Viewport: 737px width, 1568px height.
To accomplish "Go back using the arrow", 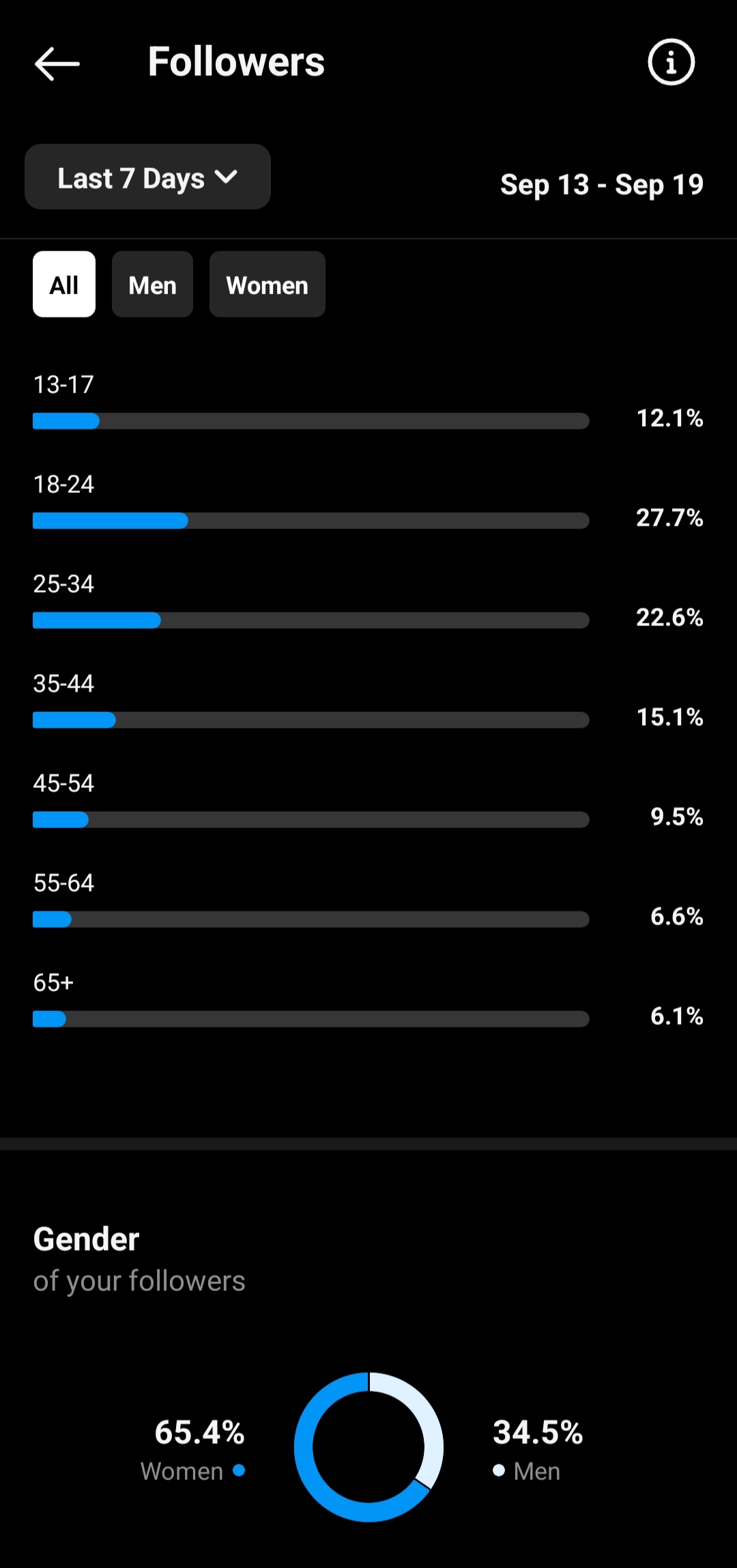I will (57, 63).
